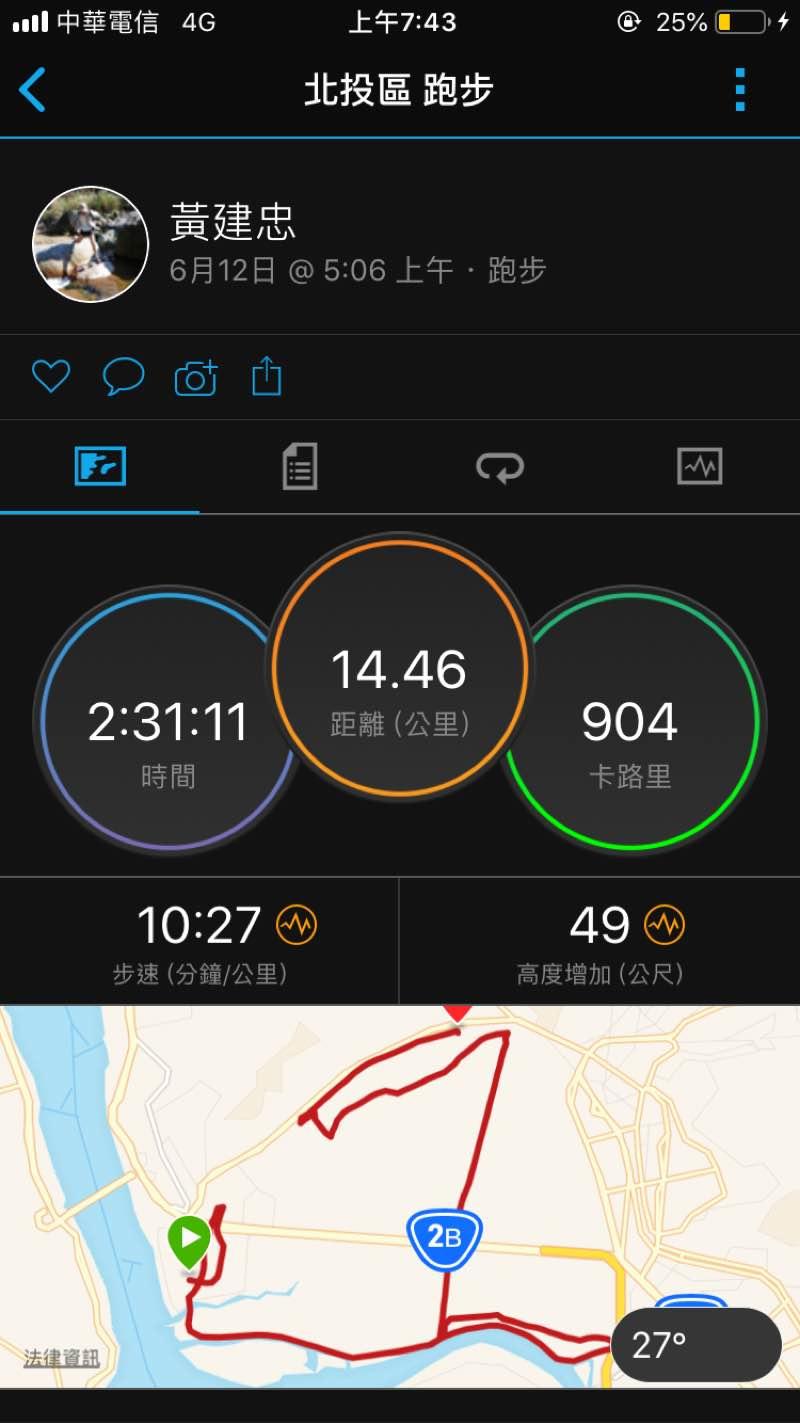
Task: Go back from the activity screen
Action: [33, 90]
